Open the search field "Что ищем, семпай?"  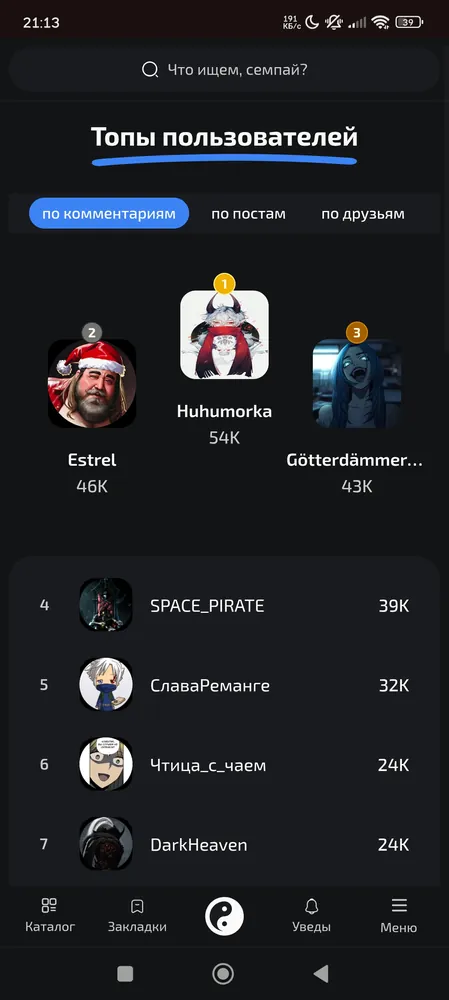tap(224, 70)
